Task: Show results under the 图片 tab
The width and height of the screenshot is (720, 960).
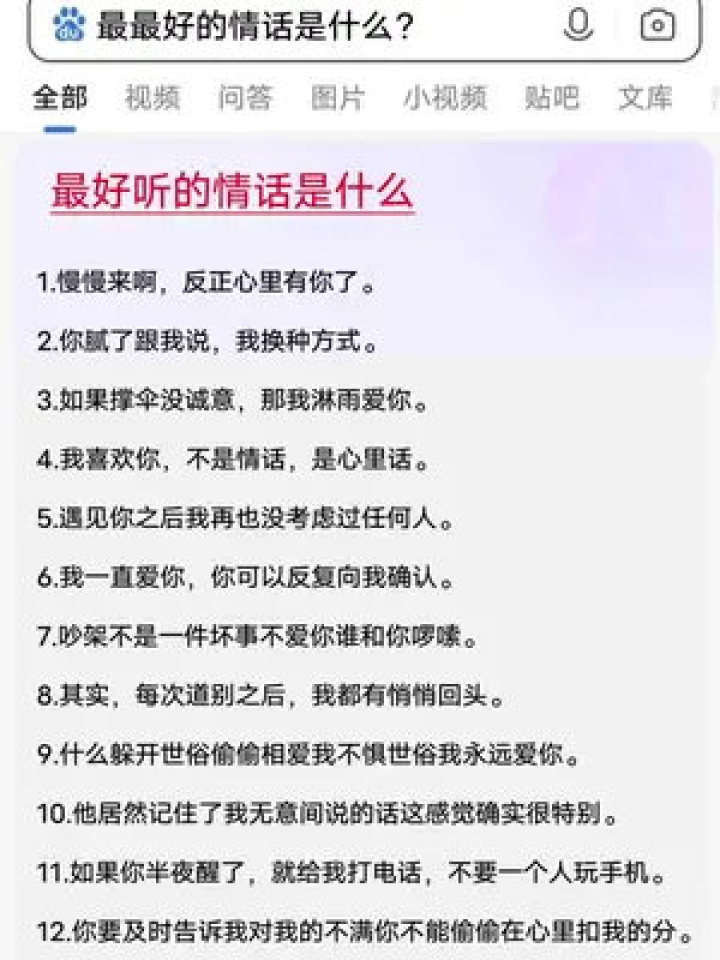Action: click(338, 98)
